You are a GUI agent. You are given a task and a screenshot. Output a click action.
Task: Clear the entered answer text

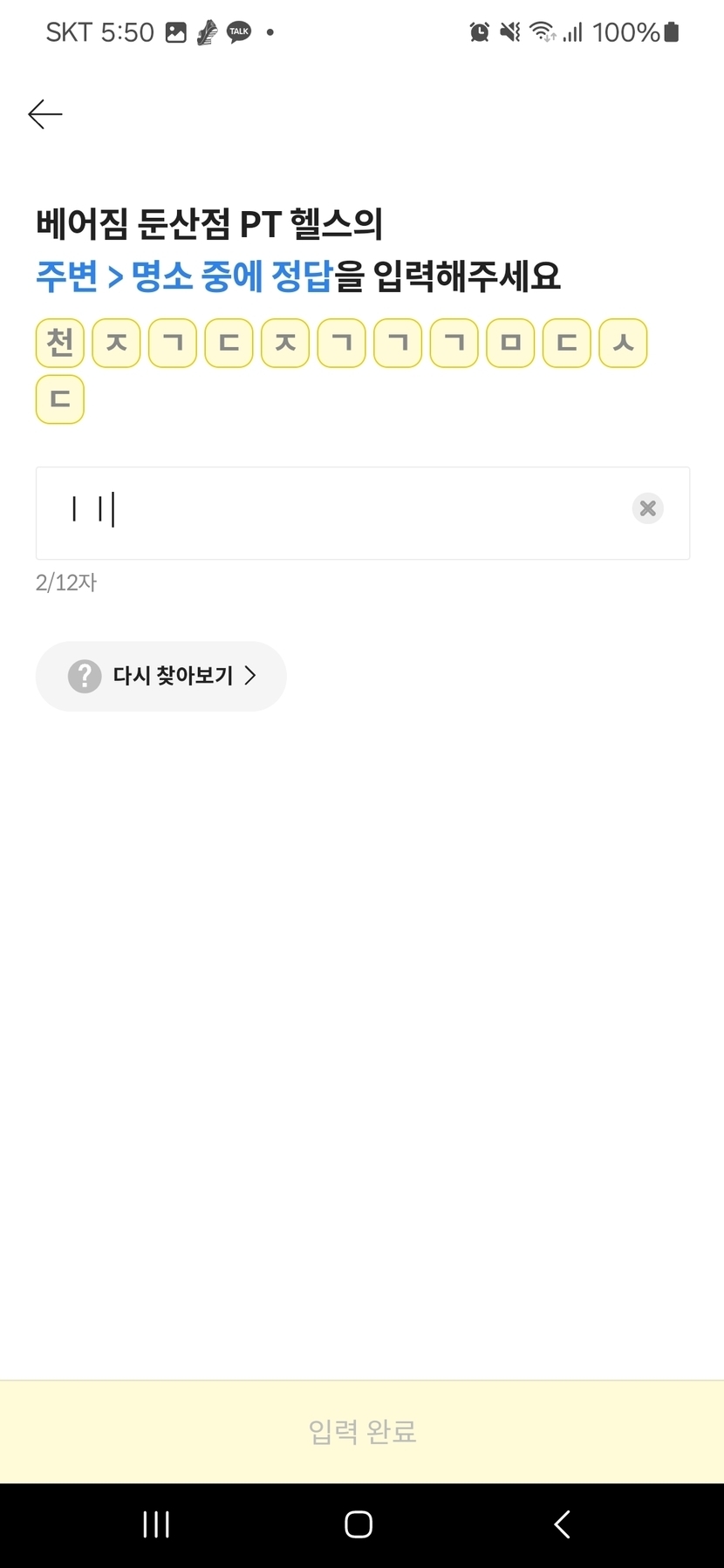pos(647,508)
